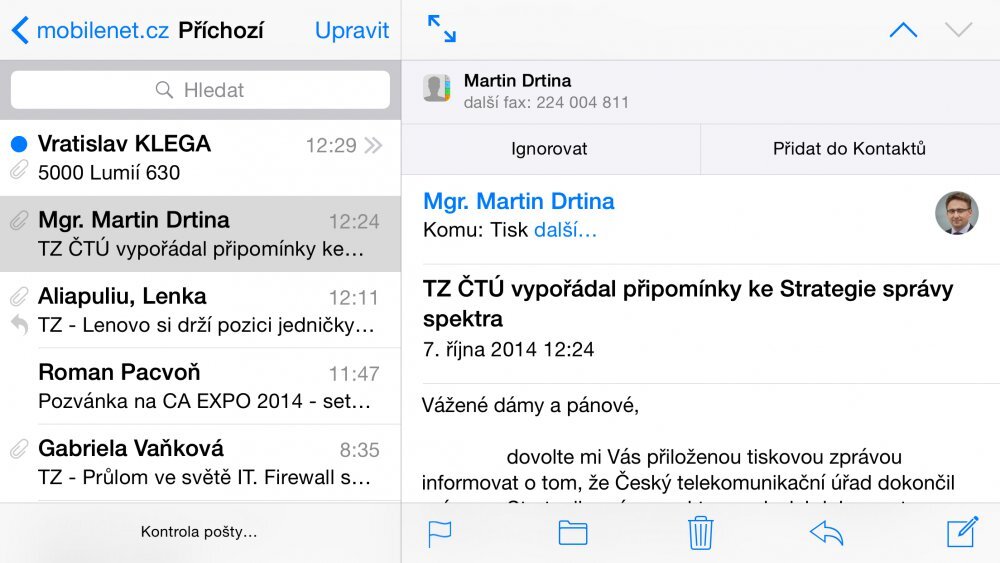Tap Přidat do Kontaktů
The image size is (1000, 563).
pos(849,149)
